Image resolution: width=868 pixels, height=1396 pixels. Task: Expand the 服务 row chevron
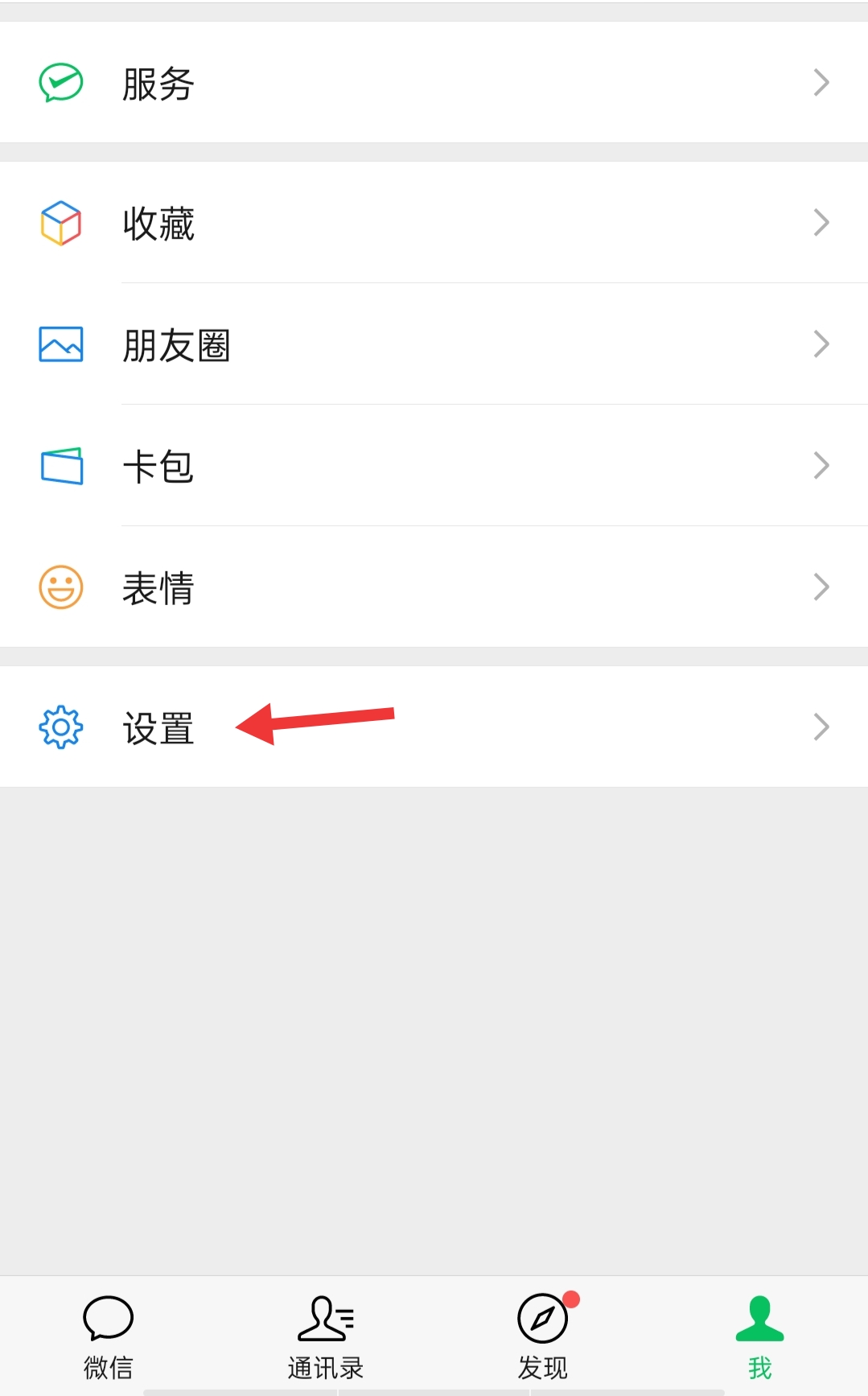tap(821, 81)
